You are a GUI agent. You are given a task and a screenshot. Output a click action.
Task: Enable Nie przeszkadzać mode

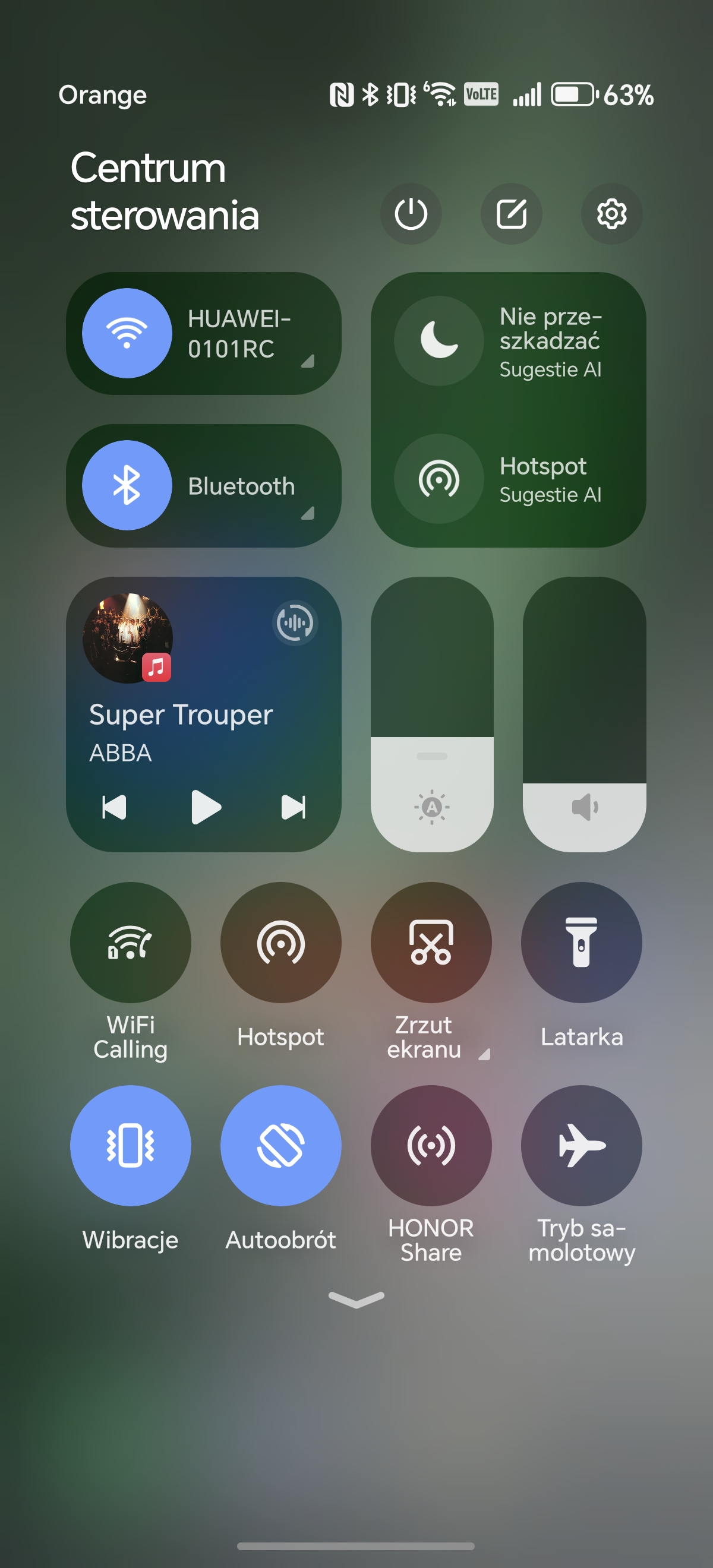point(438,340)
